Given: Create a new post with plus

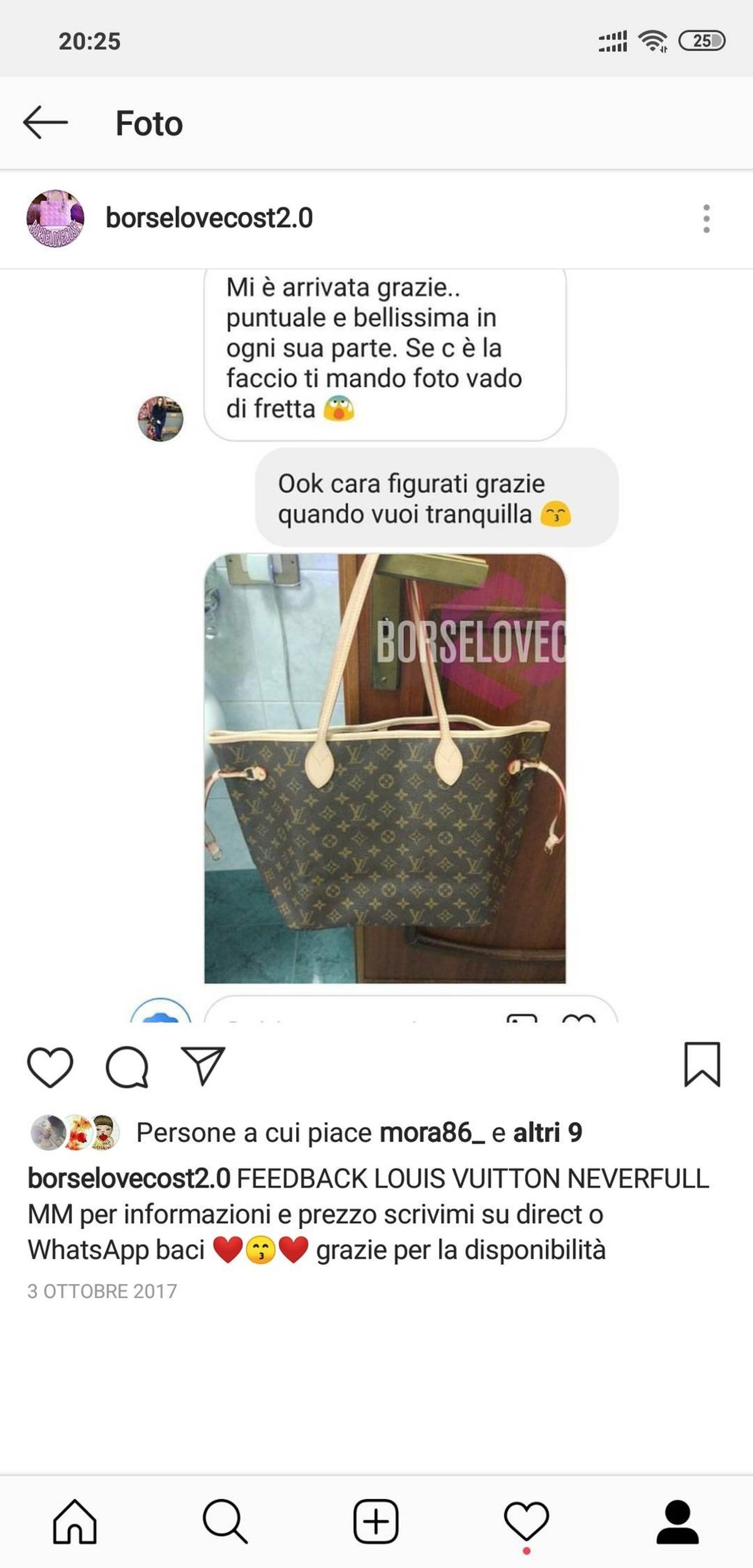Looking at the screenshot, I should (x=376, y=1522).
